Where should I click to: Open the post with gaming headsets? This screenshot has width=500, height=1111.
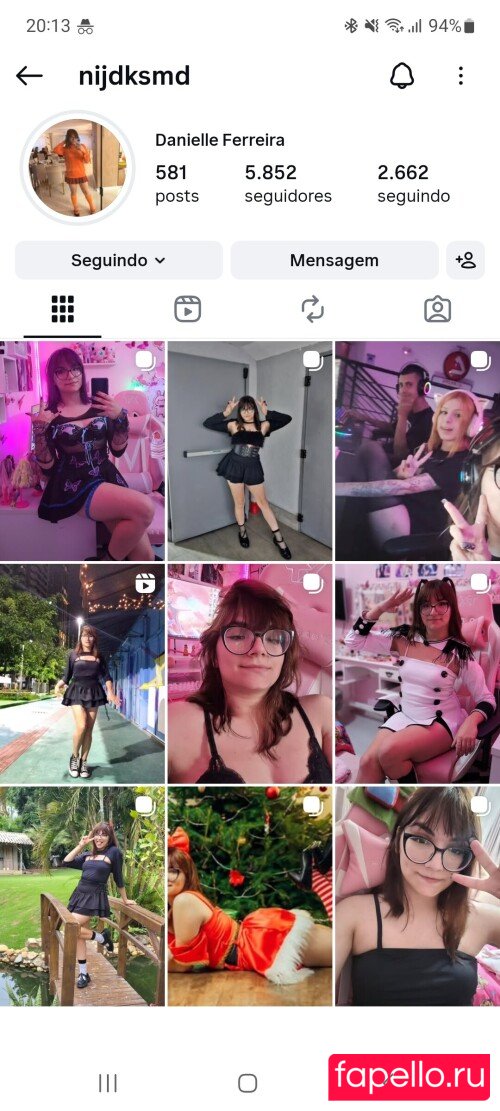click(x=418, y=451)
